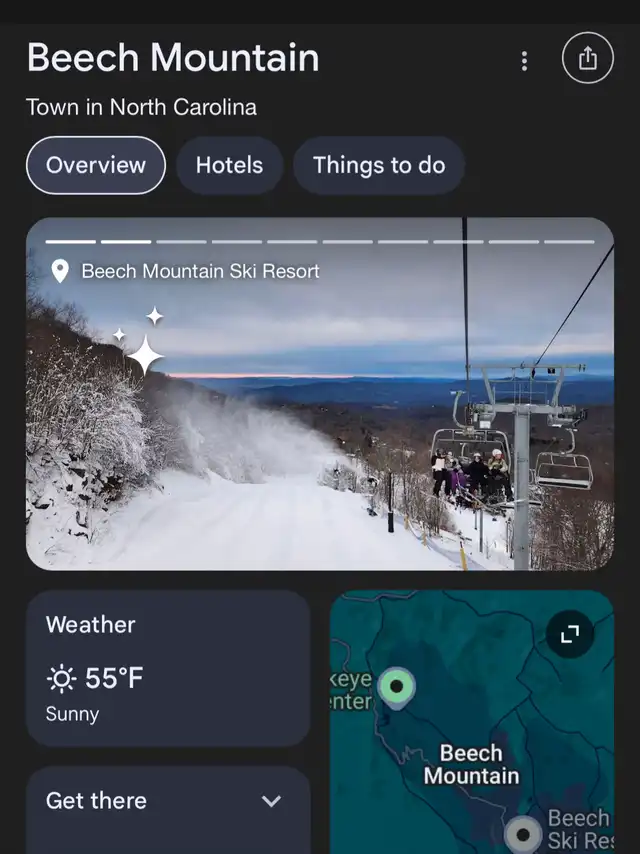Open the Beech Mountain Ski Resort photo
The height and width of the screenshot is (854, 640).
coord(320,420)
